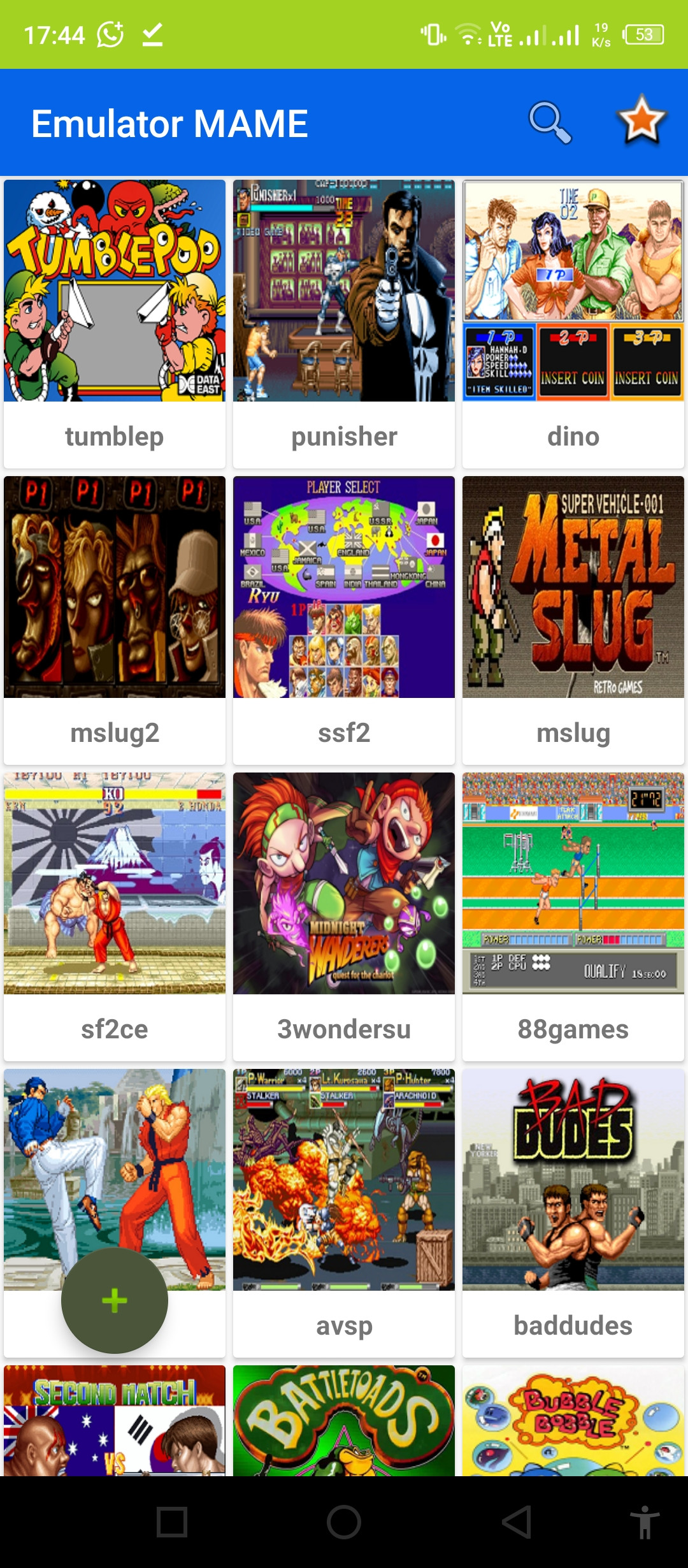The height and width of the screenshot is (1568, 688).
Task: Choose the sf2ce game
Action: click(x=115, y=916)
